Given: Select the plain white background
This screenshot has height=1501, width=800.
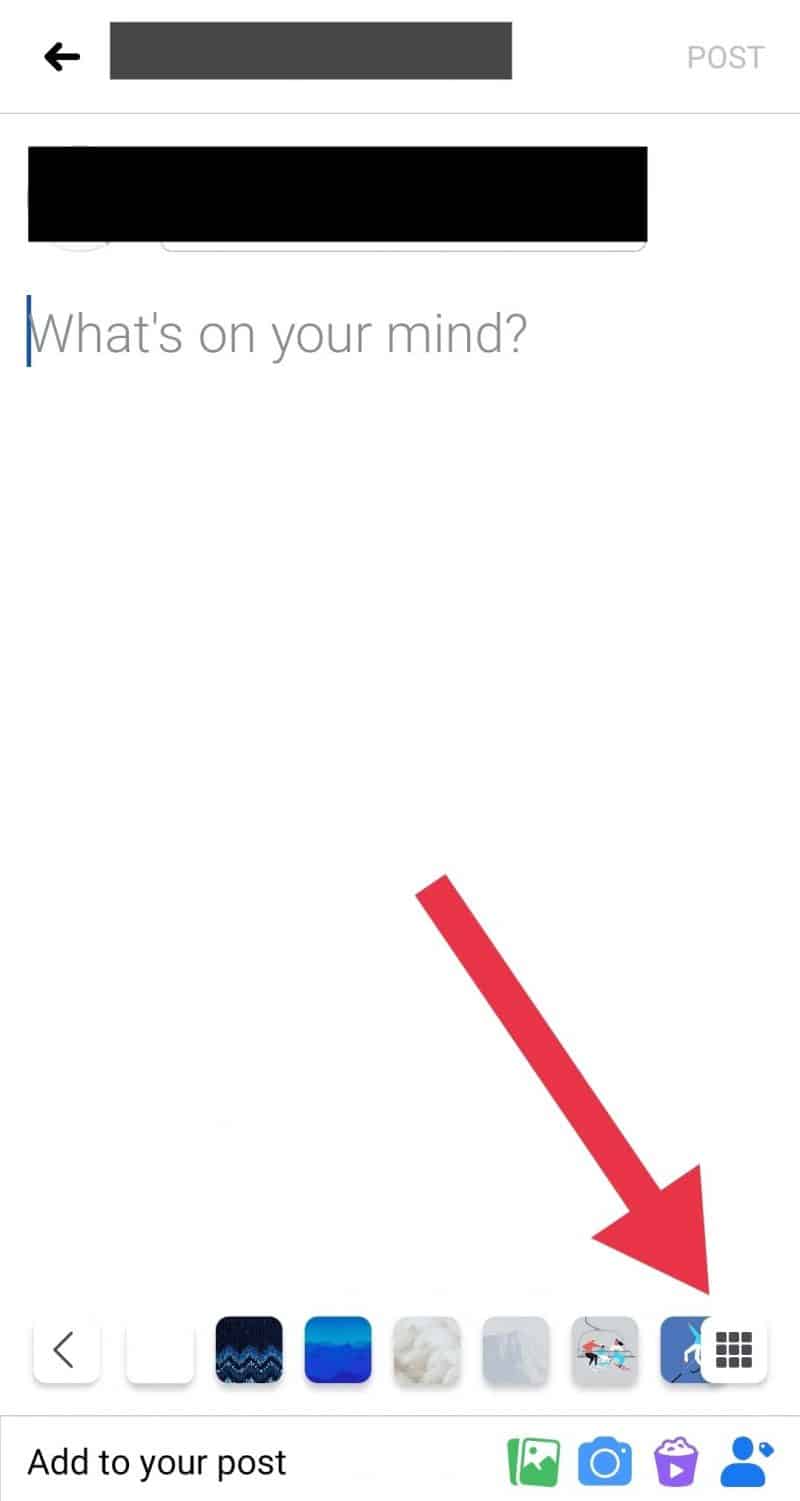Looking at the screenshot, I should pos(160,1350).
